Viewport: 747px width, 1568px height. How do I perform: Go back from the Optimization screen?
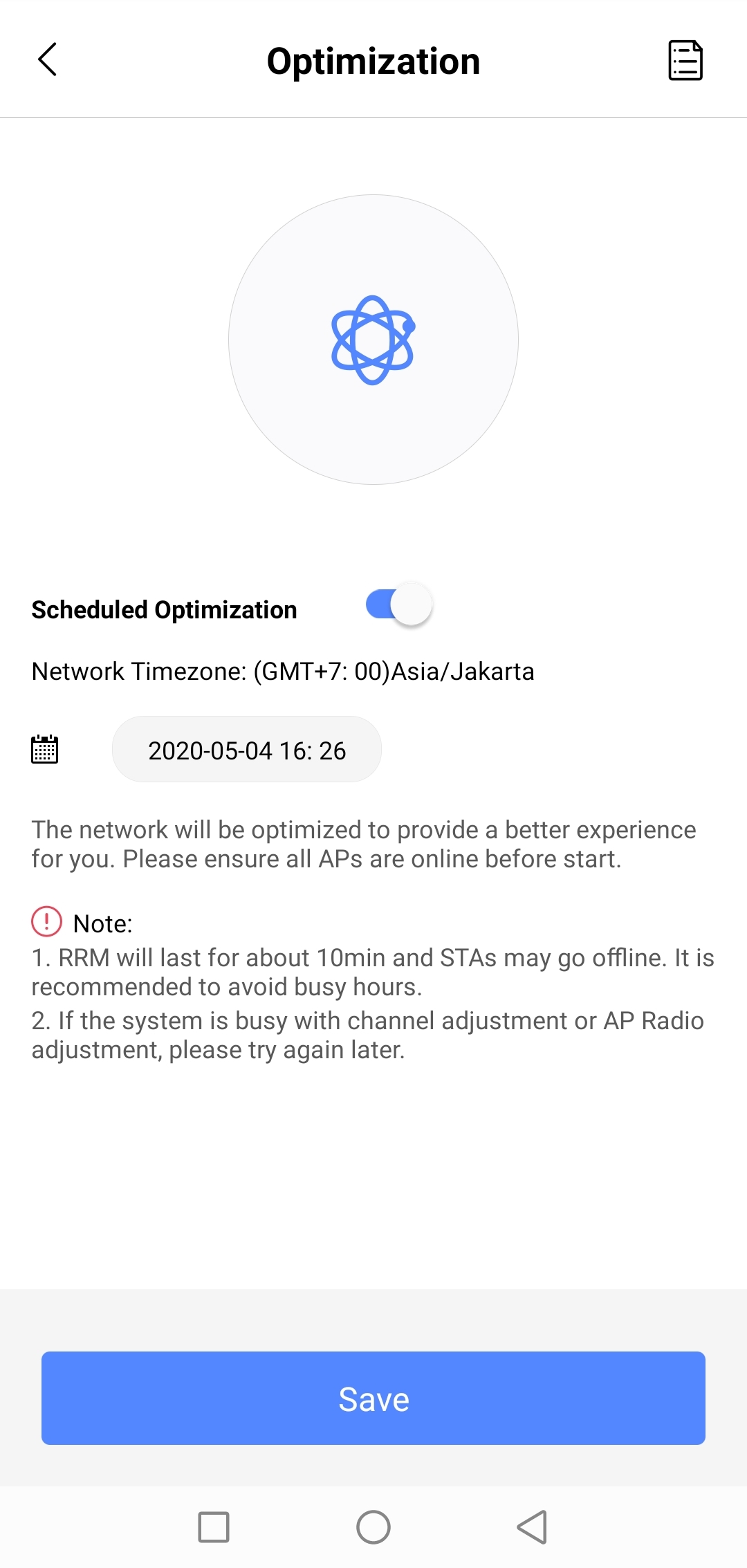coord(47,59)
